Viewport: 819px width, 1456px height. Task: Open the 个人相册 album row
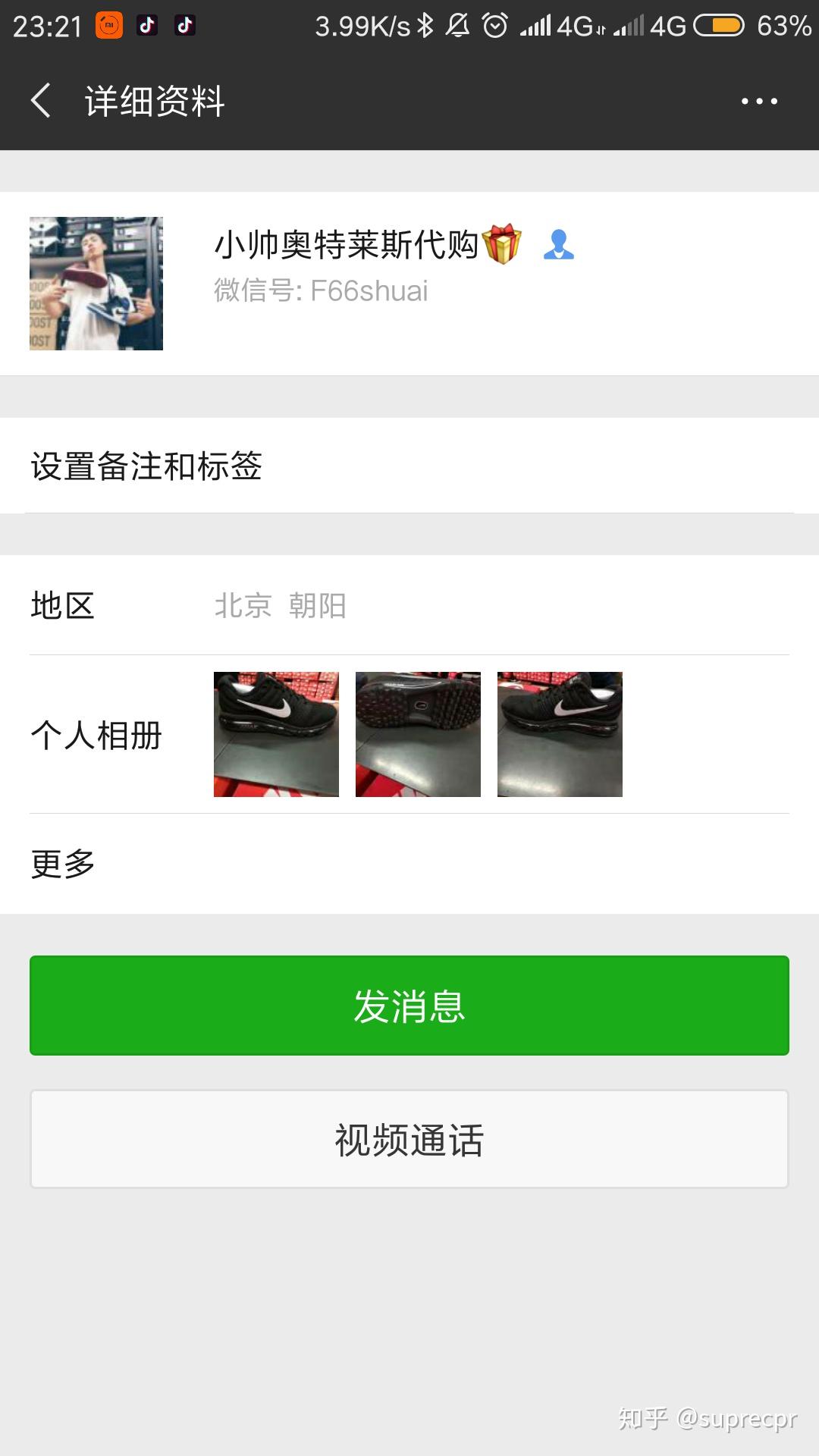point(409,734)
